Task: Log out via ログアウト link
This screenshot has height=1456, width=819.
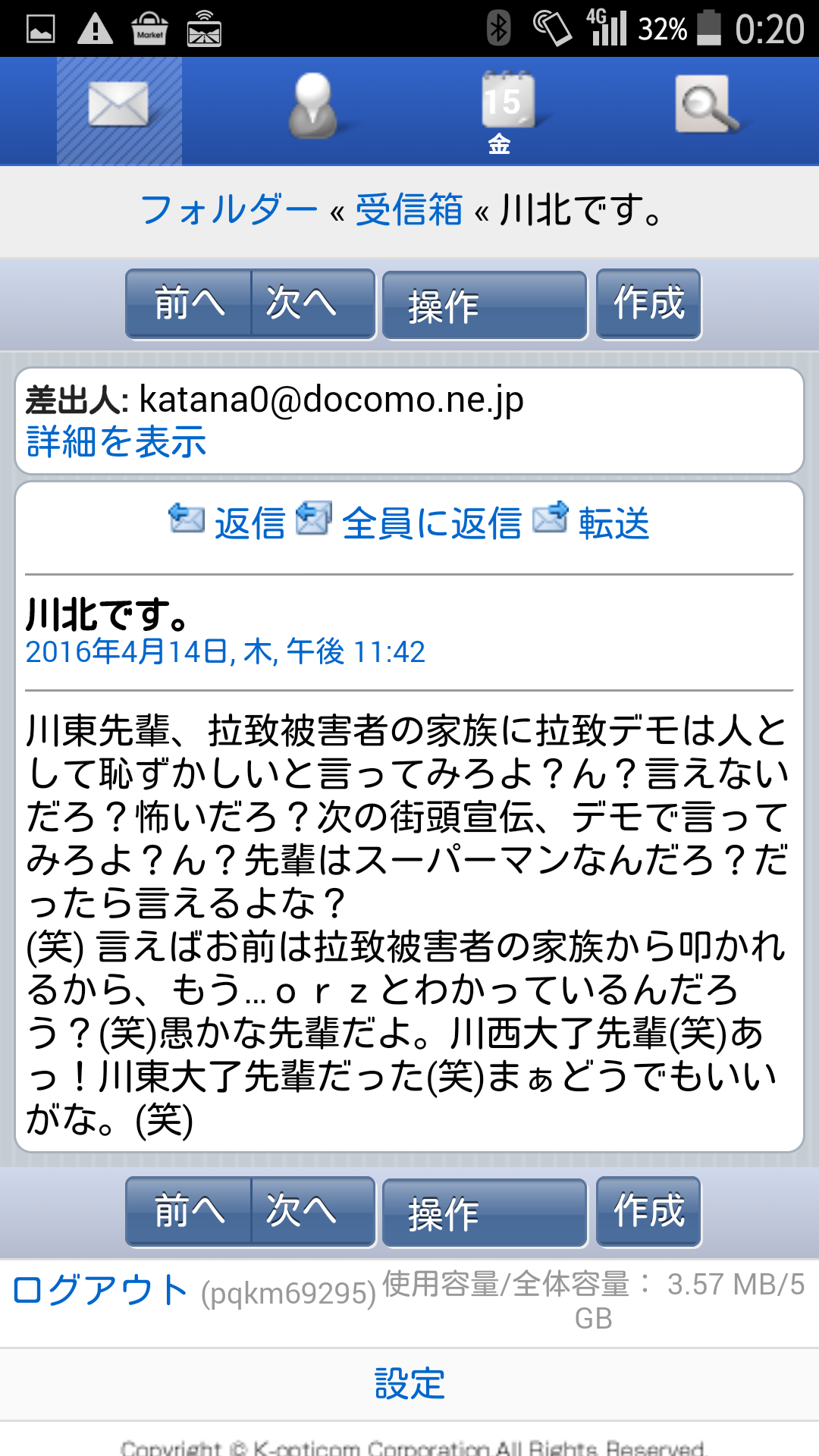Action: 100,1290
